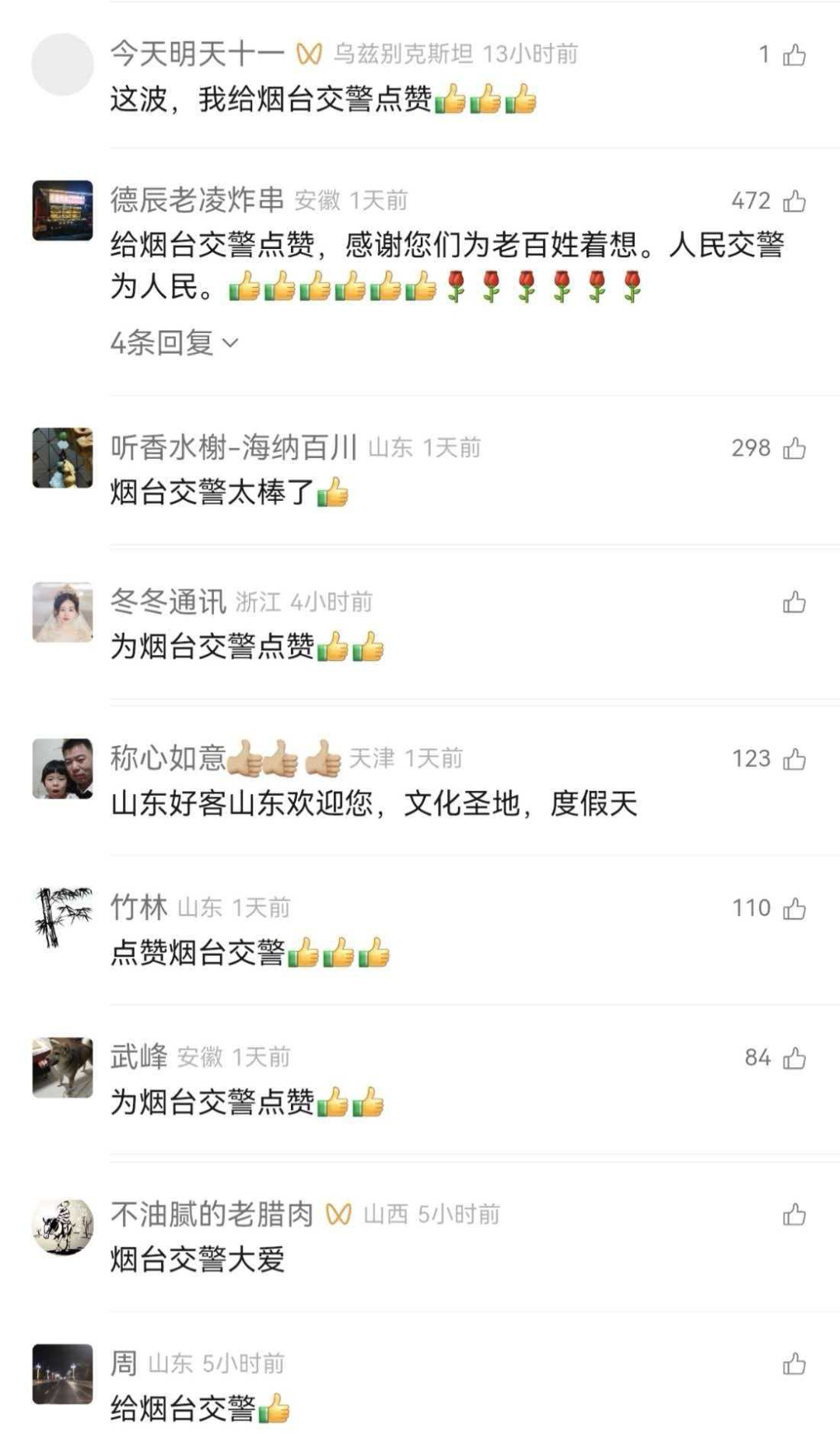Open 德辰老凌炸串's profile avatar
This screenshot has height=1456, width=840.
62,211
